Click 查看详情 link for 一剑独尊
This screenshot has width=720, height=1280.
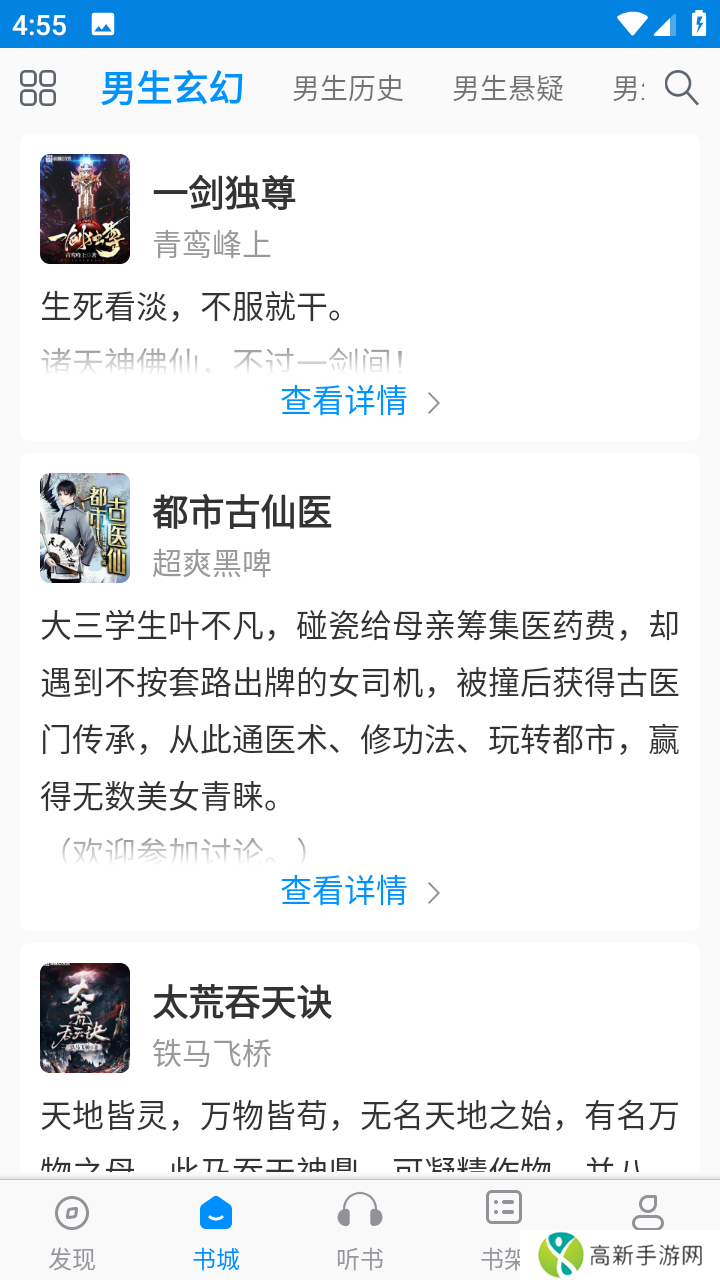point(344,401)
